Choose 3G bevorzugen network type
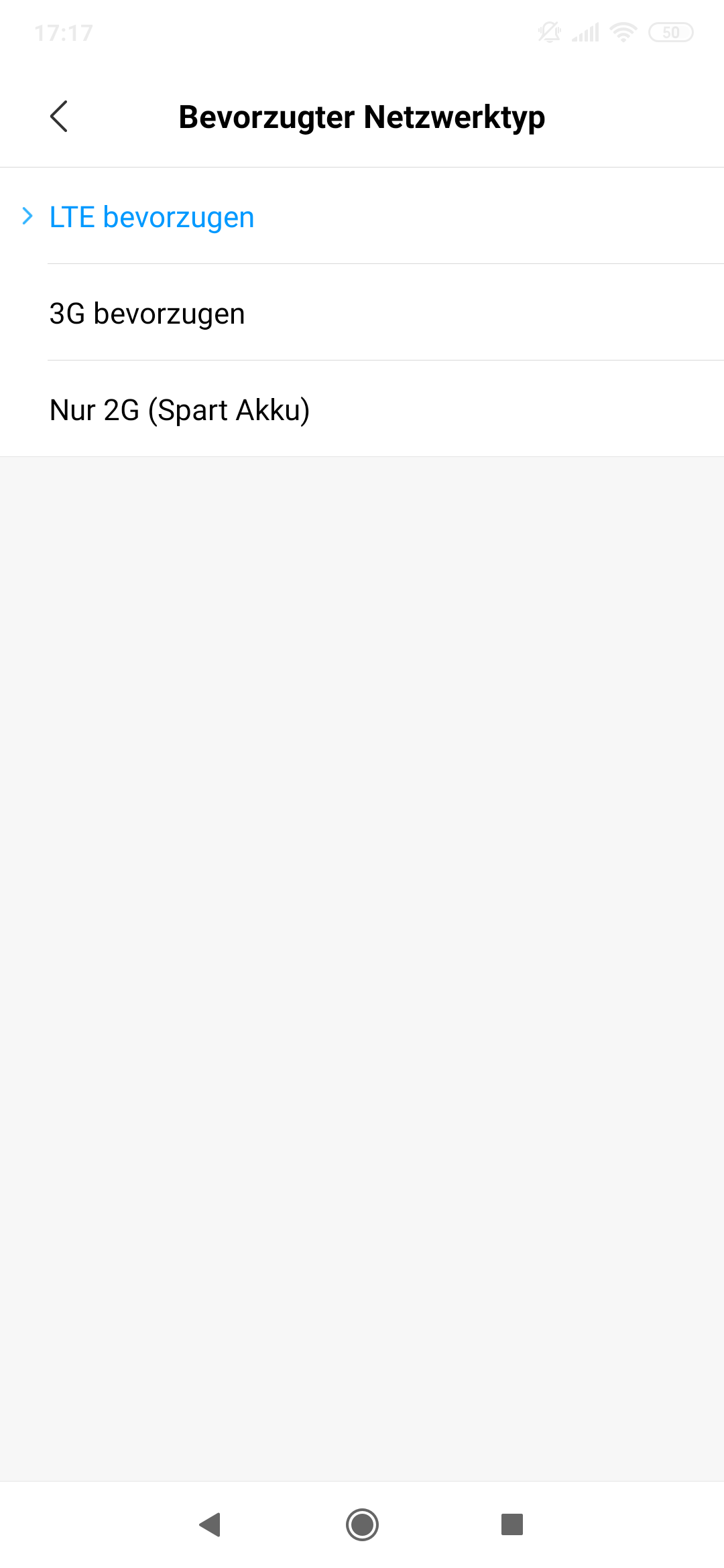The image size is (724, 1568). pos(147,314)
